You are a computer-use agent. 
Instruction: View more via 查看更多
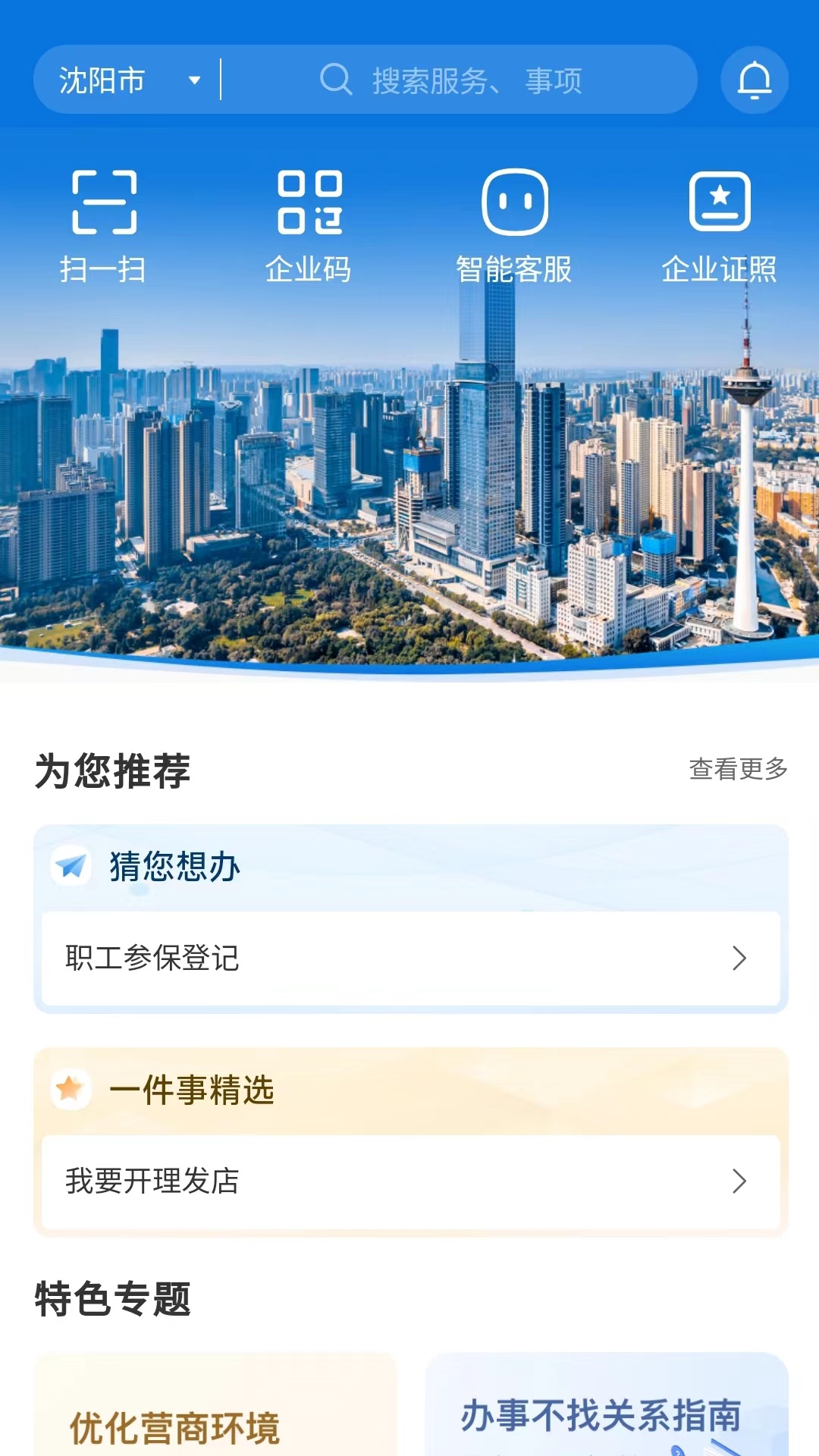(738, 769)
